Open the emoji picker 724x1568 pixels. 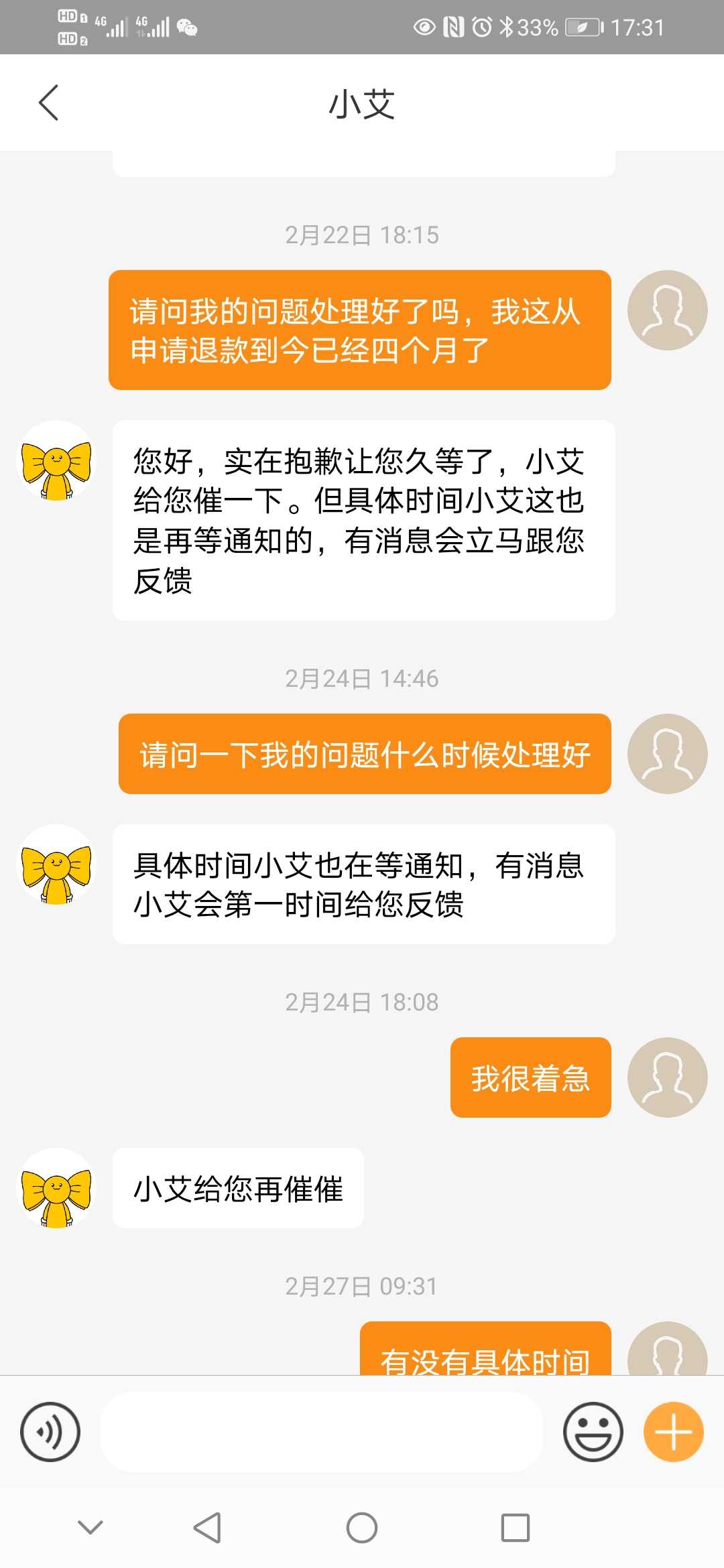pyautogui.click(x=593, y=1432)
